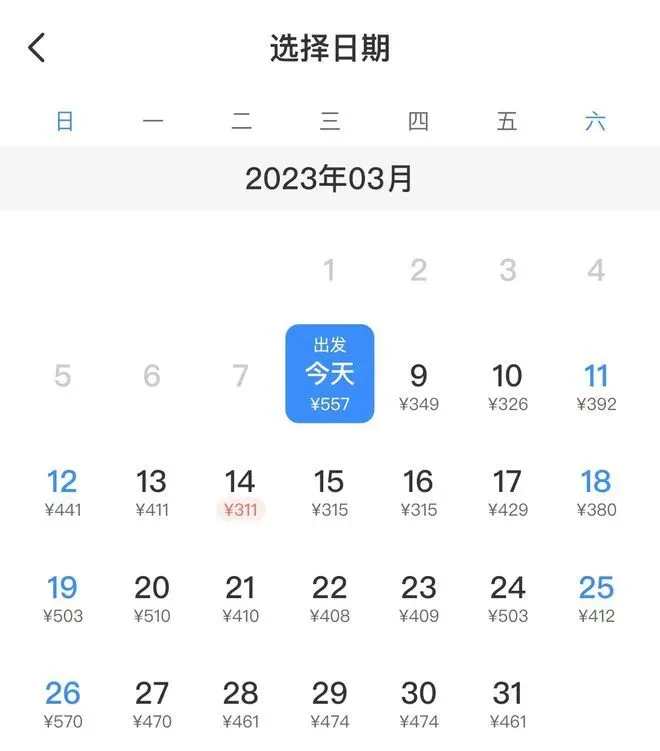Select Saturday March 11 for ¥392
The height and width of the screenshot is (751, 660).
pyautogui.click(x=596, y=387)
